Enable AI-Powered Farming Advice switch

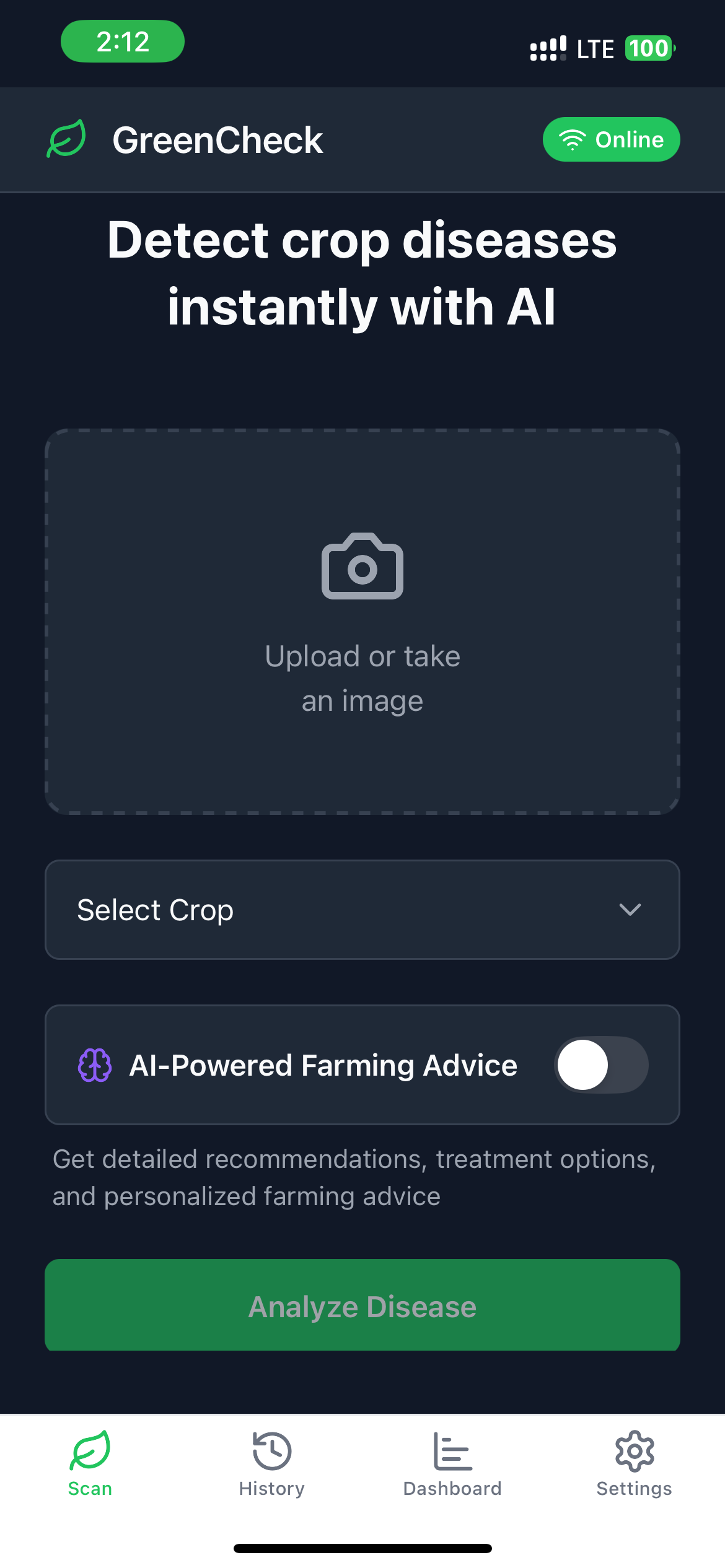601,1065
